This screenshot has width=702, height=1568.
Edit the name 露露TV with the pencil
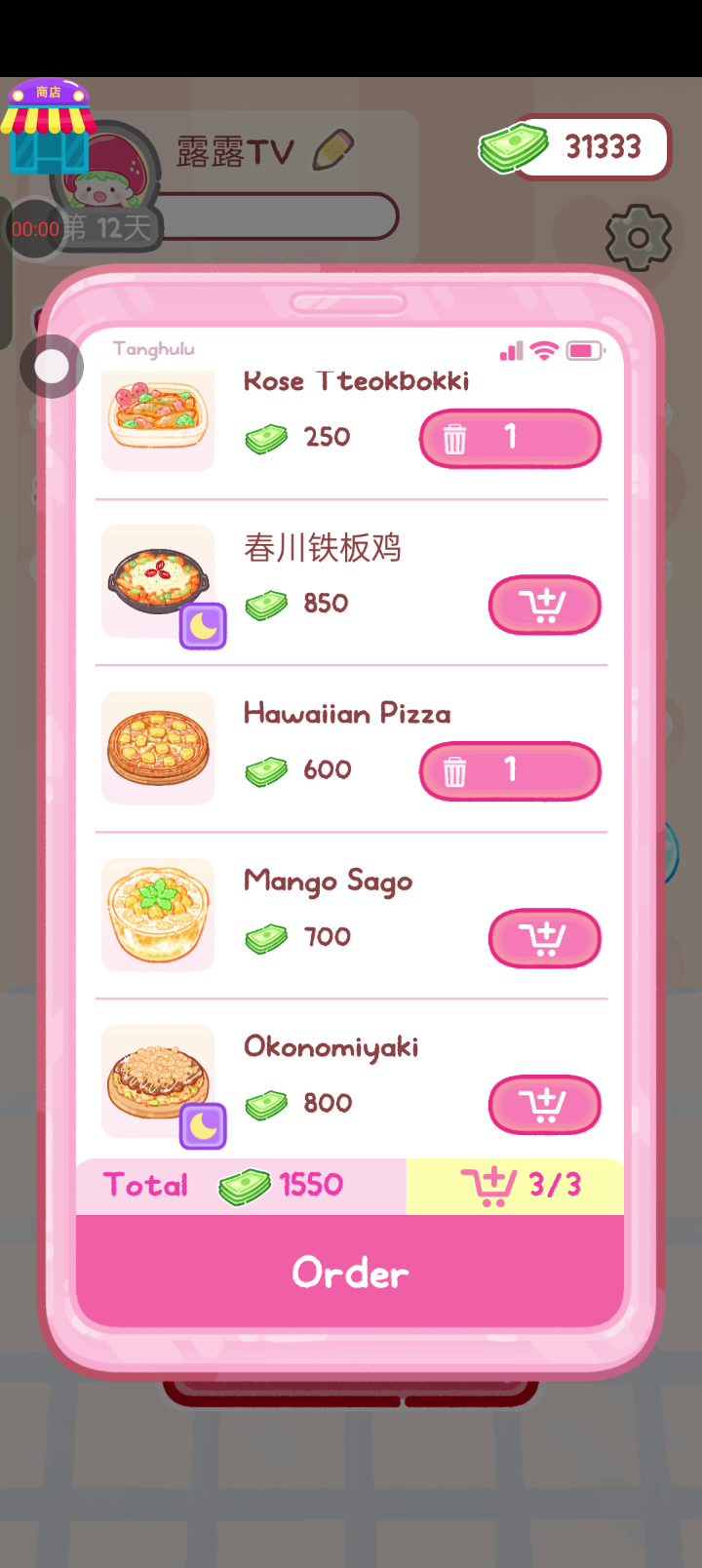click(333, 150)
